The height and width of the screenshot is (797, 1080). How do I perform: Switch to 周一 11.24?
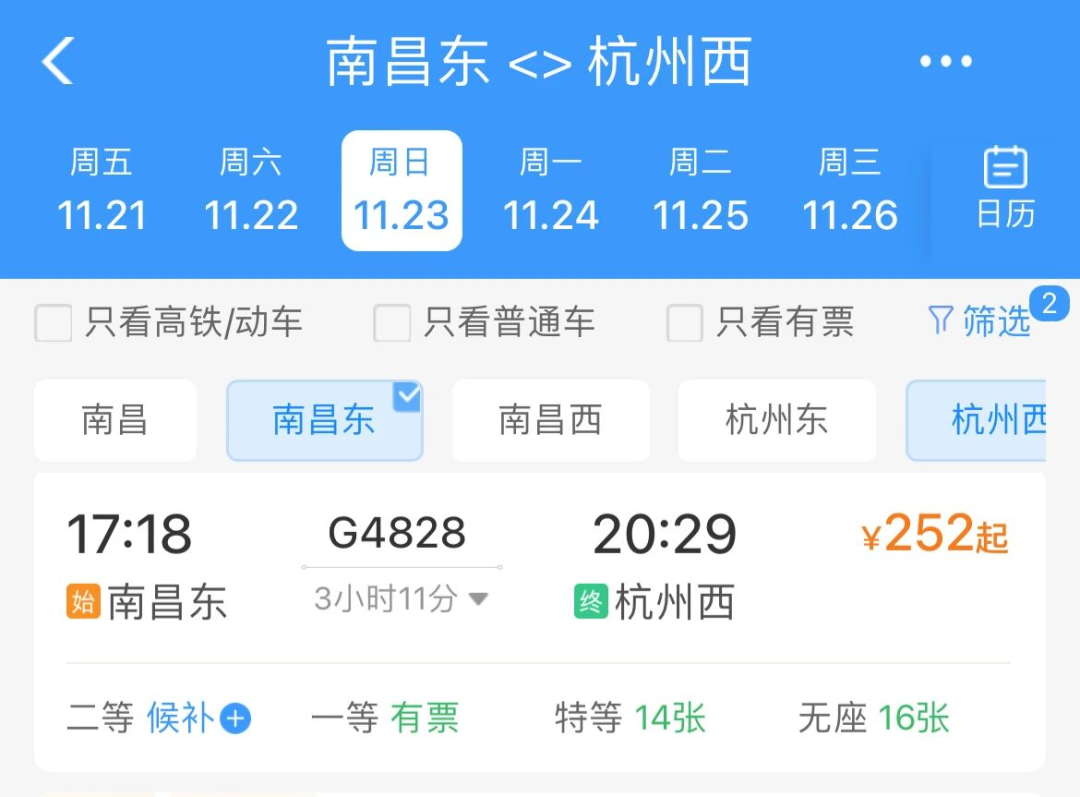click(551, 191)
